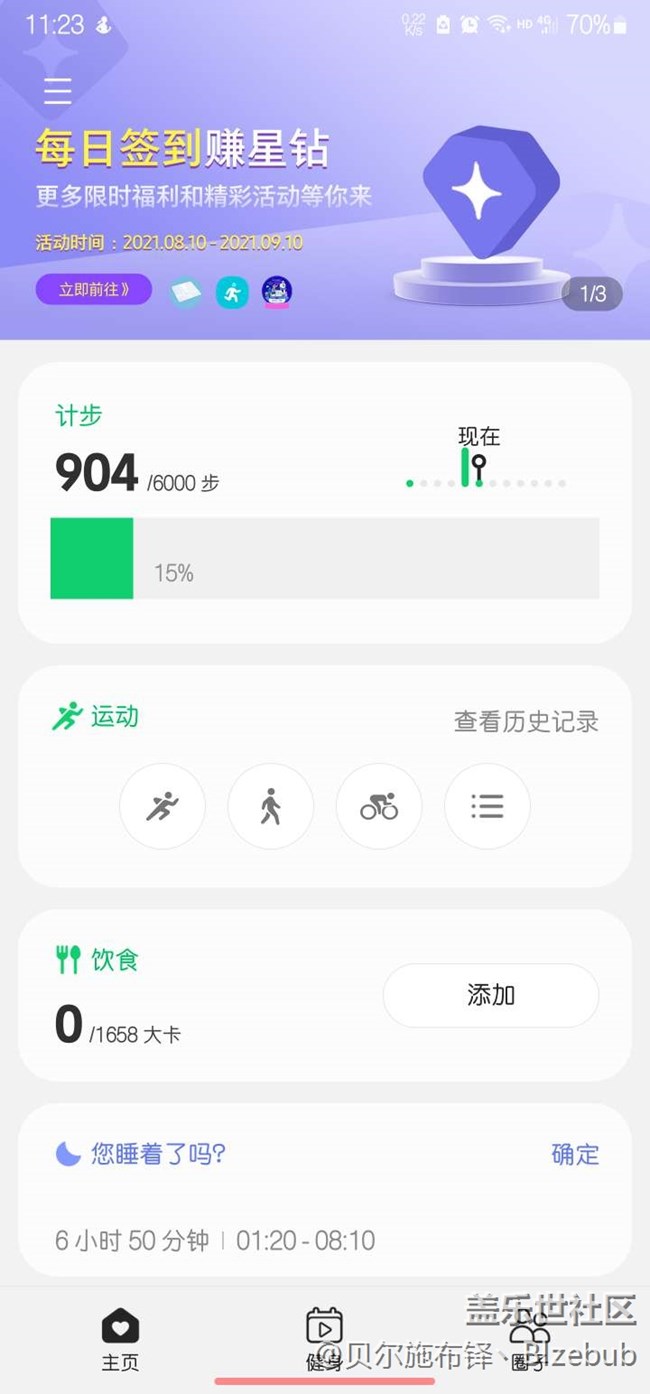The height and width of the screenshot is (1394, 650).
Task: Open the hamburger drawer menu
Action: (58, 91)
